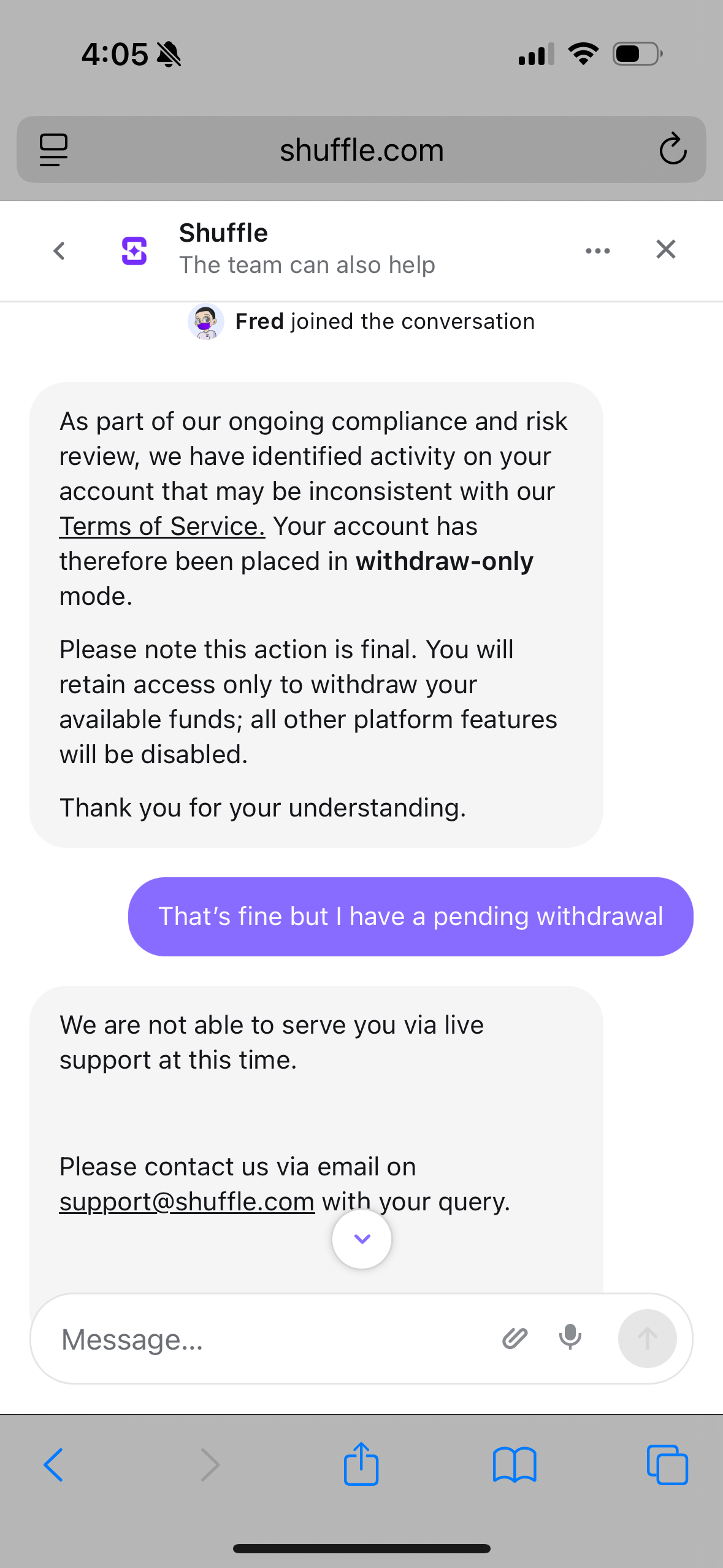Attach a file to the message
Viewport: 723px width, 1568px height.
coord(515,1338)
